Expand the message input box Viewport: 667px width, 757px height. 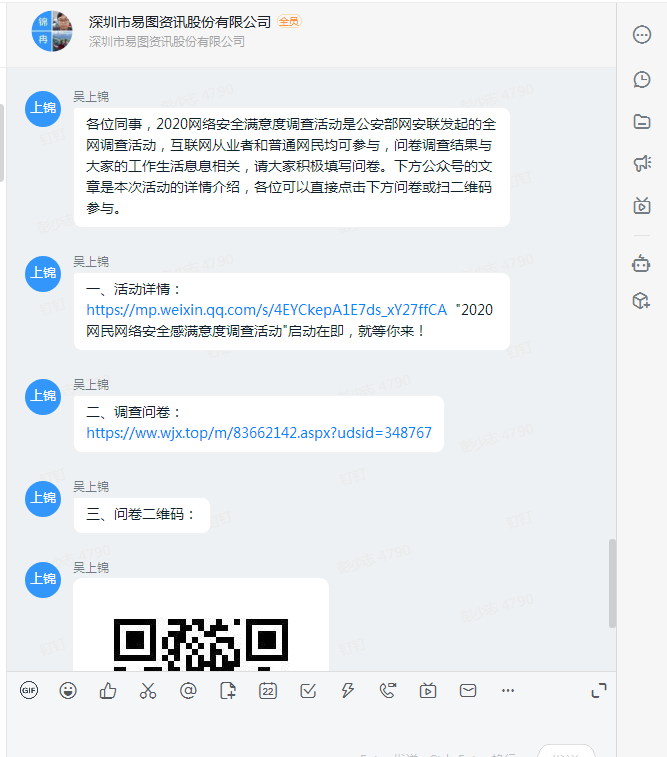tap(599, 690)
